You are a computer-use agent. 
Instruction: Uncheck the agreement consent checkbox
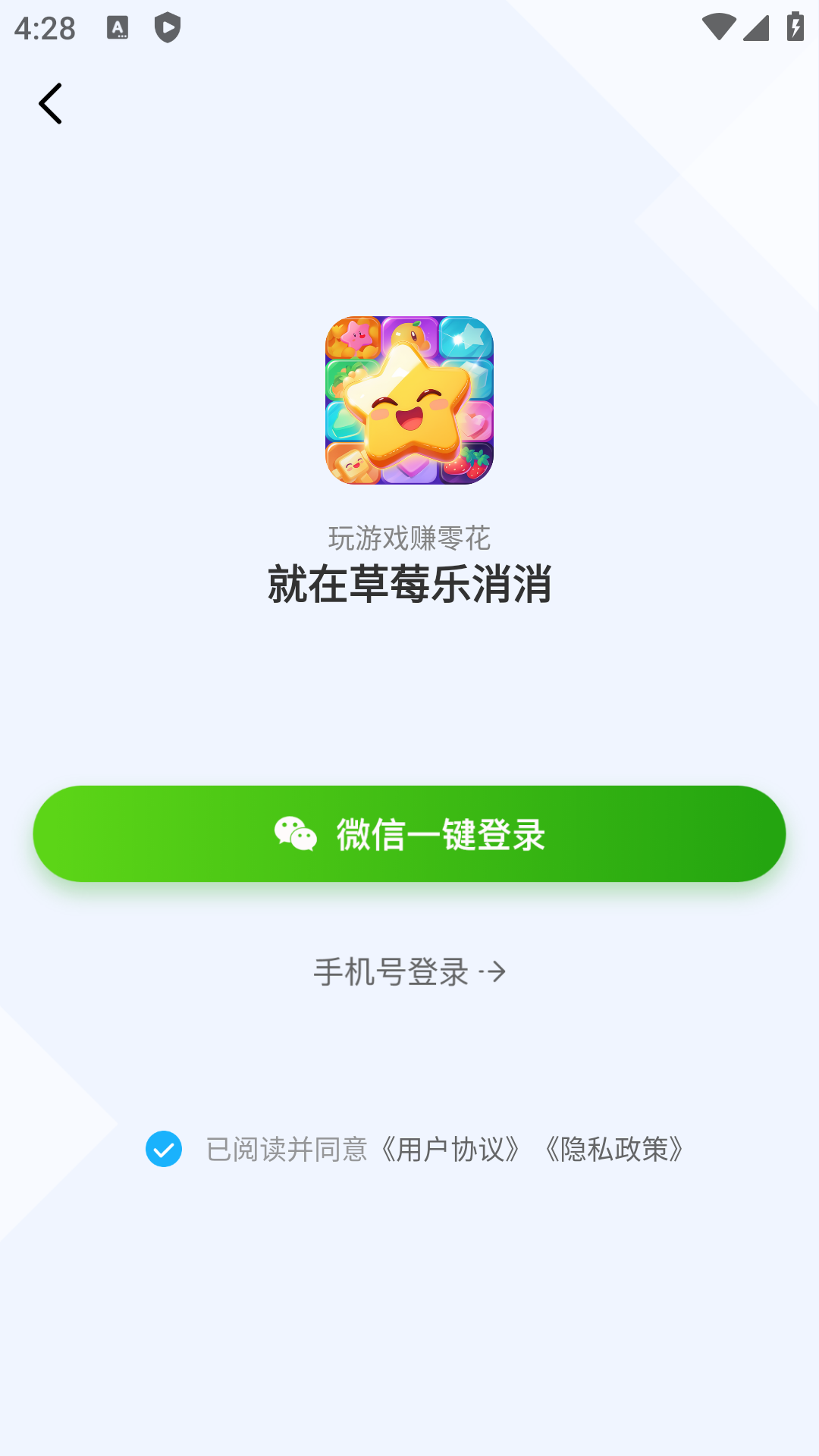click(163, 1150)
